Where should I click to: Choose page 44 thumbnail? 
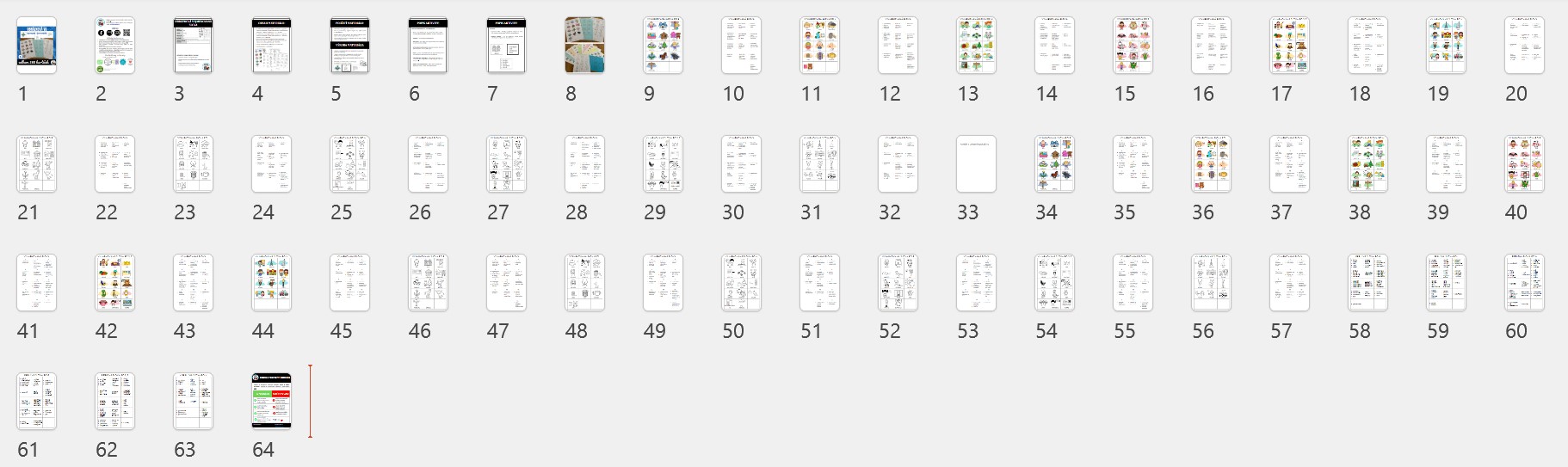[x=272, y=283]
